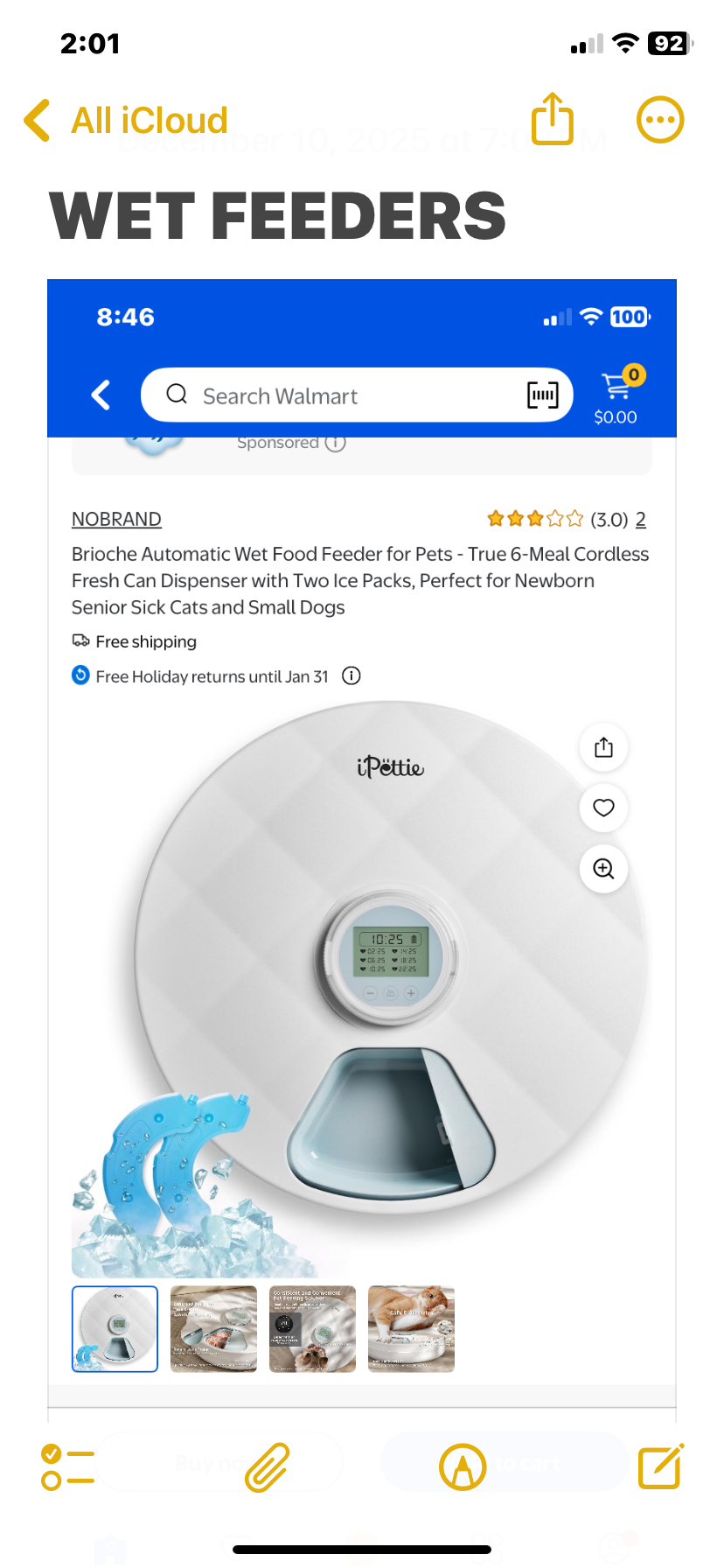Image resolution: width=724 pixels, height=1568 pixels.
Task: Add a checklist to the note
Action: (x=67, y=1467)
